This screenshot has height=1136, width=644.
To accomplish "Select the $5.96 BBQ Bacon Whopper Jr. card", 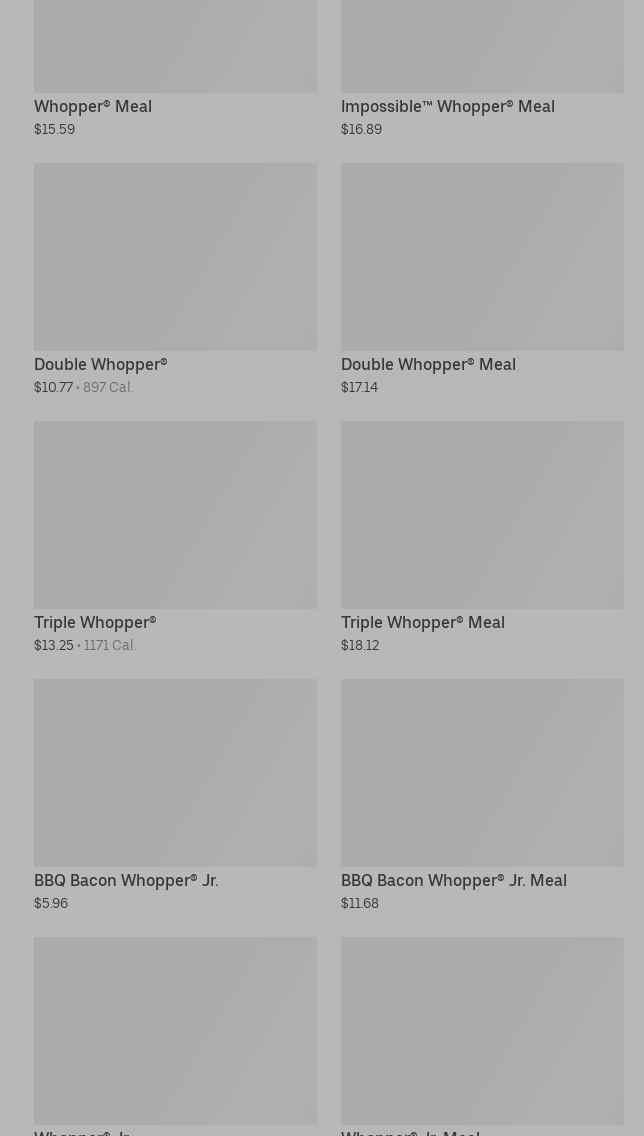I will (x=175, y=795).
